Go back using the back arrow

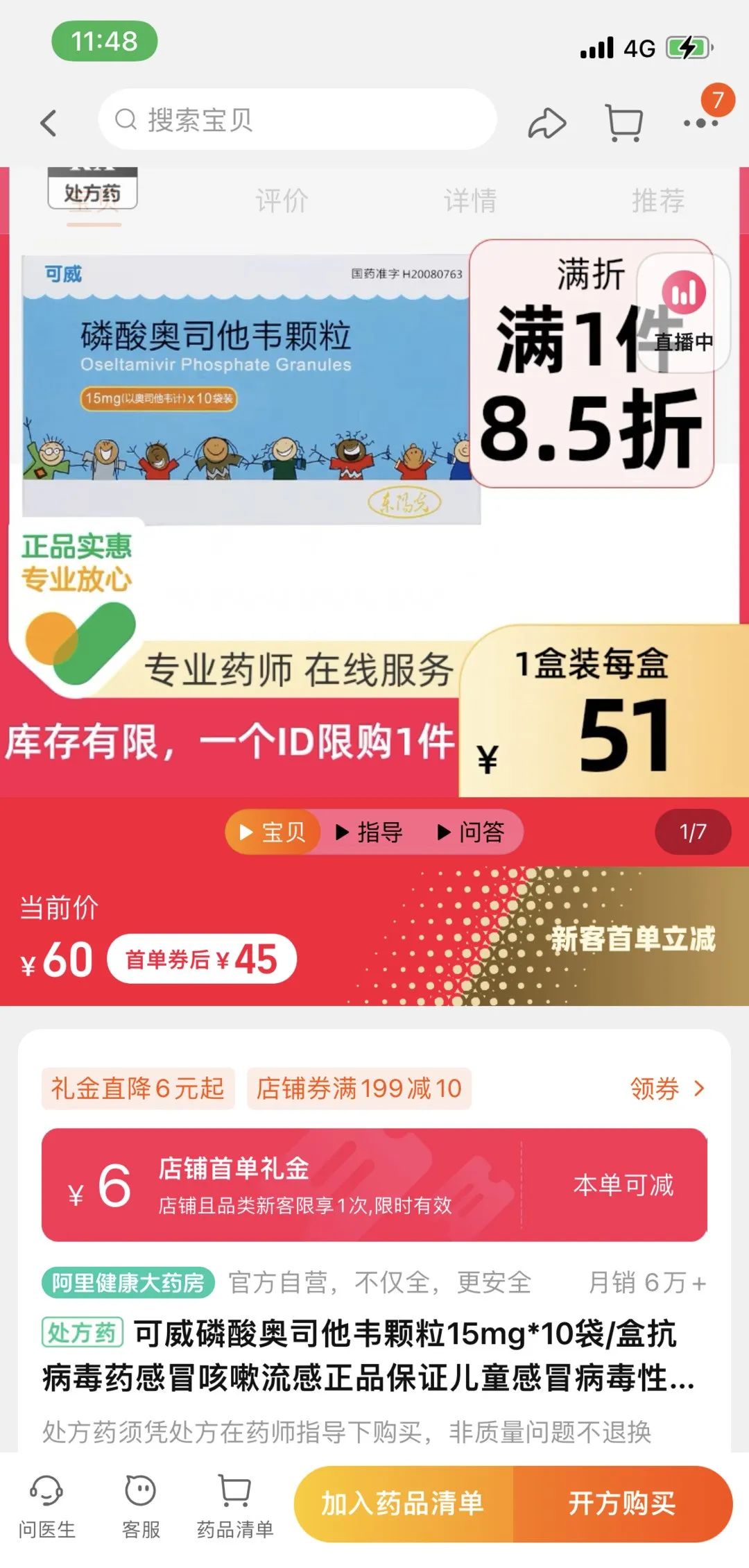(49, 123)
